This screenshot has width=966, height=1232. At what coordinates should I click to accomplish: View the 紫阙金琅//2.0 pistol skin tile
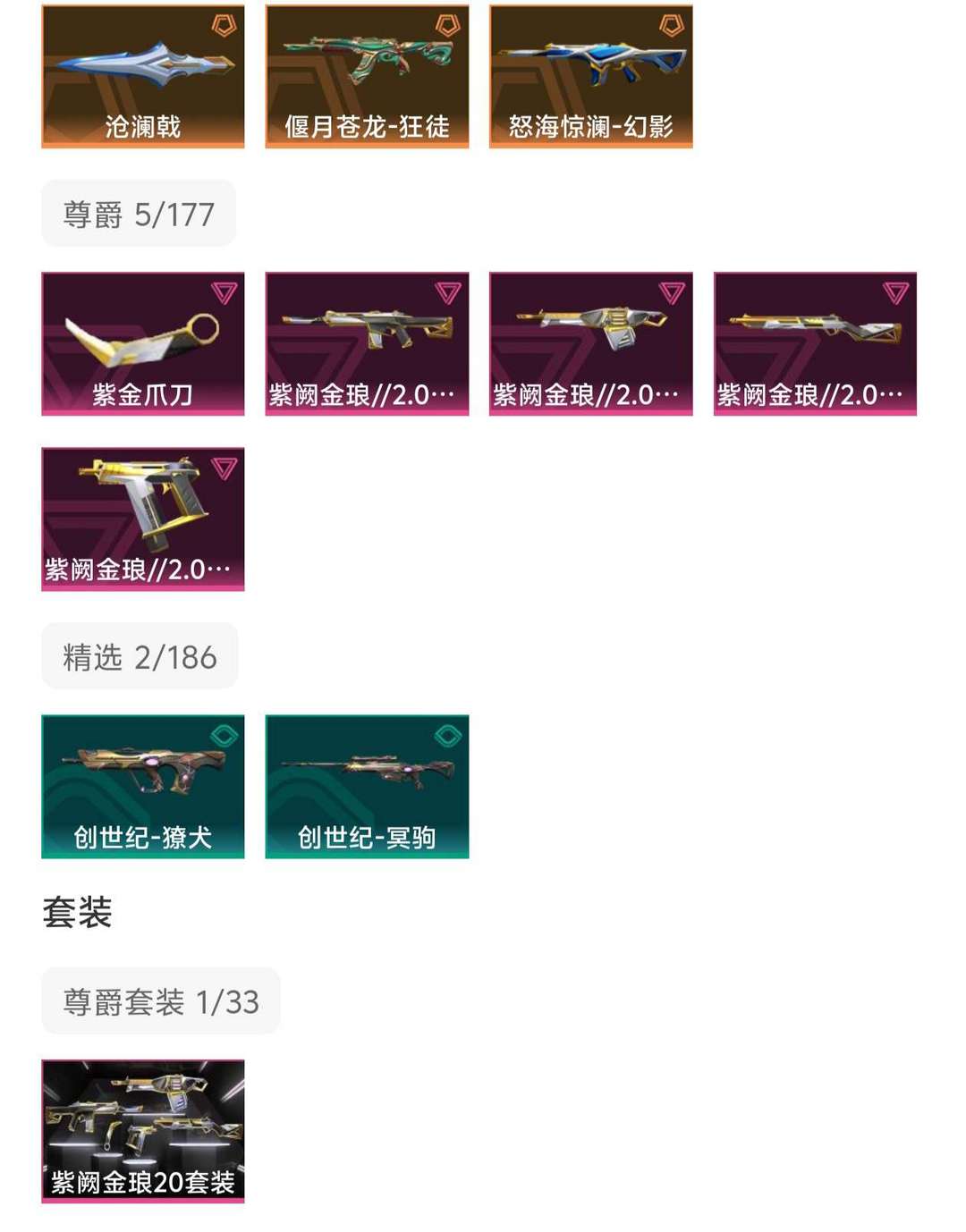click(x=142, y=519)
